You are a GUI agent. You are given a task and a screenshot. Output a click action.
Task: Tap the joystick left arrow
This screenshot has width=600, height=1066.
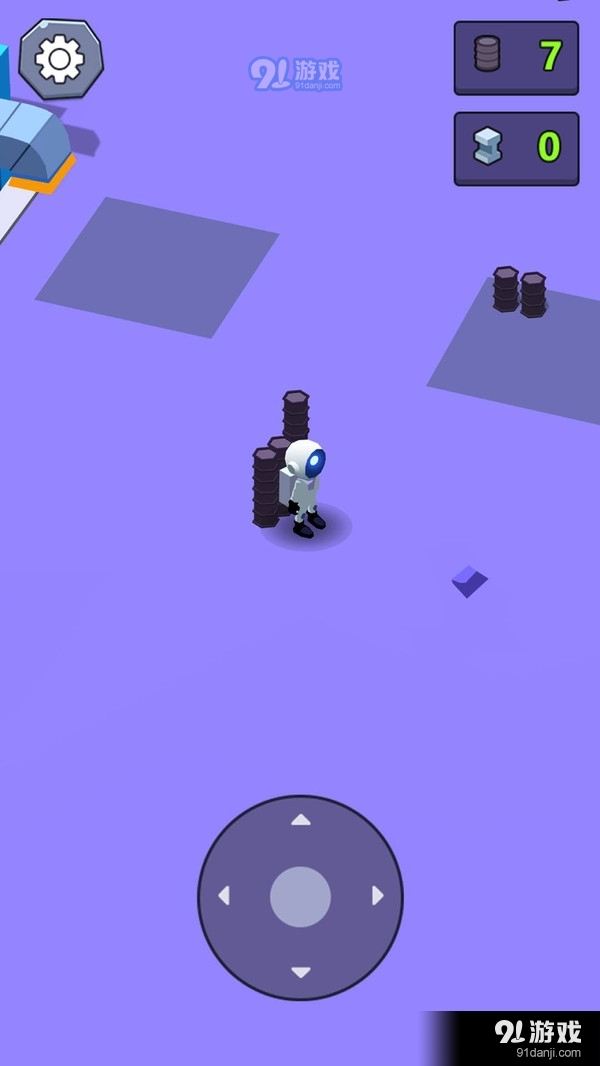point(224,896)
